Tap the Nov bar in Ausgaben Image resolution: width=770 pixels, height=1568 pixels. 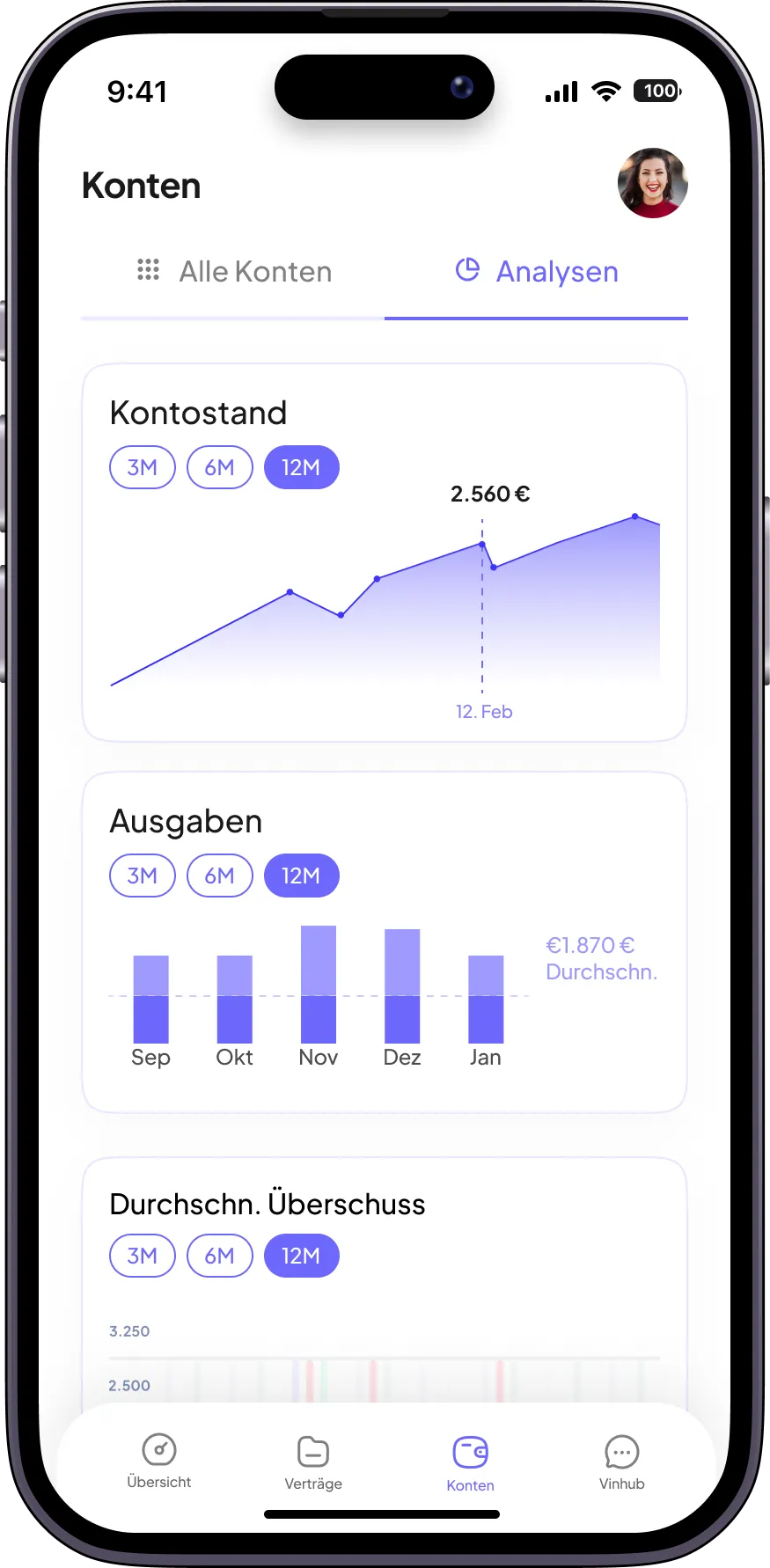[x=319, y=984]
